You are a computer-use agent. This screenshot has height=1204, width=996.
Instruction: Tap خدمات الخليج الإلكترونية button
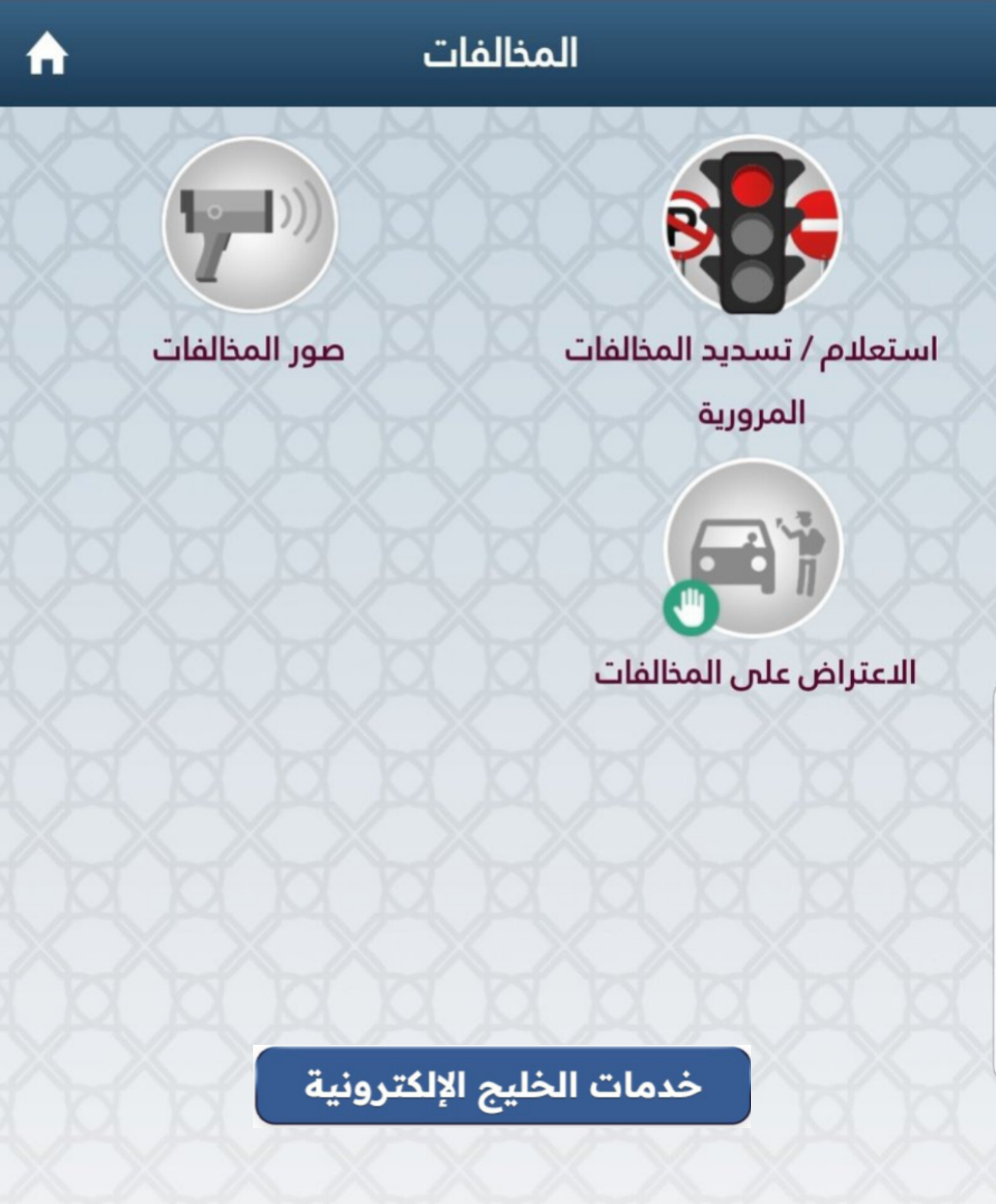(x=502, y=1085)
